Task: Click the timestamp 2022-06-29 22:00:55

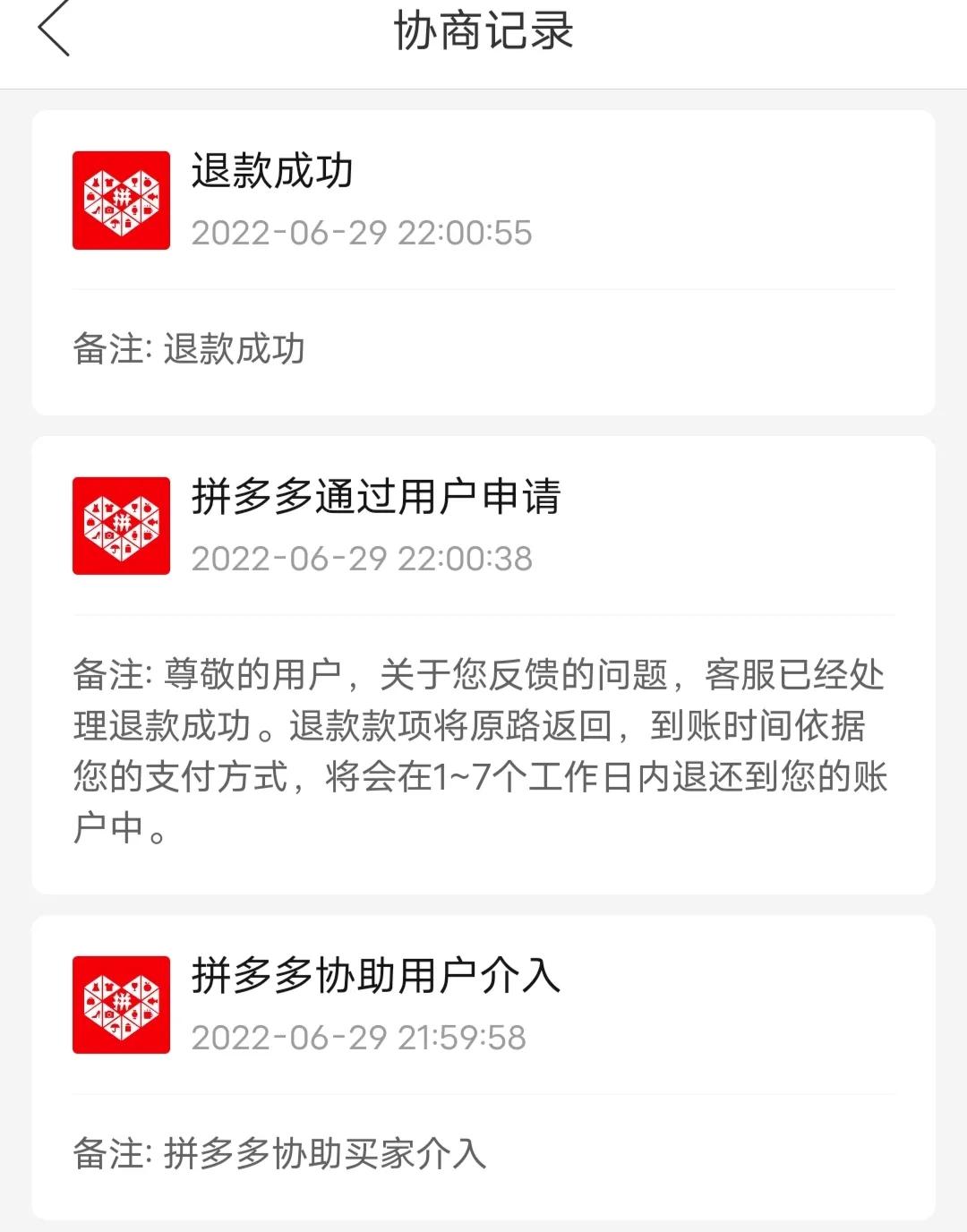Action: coord(363,235)
